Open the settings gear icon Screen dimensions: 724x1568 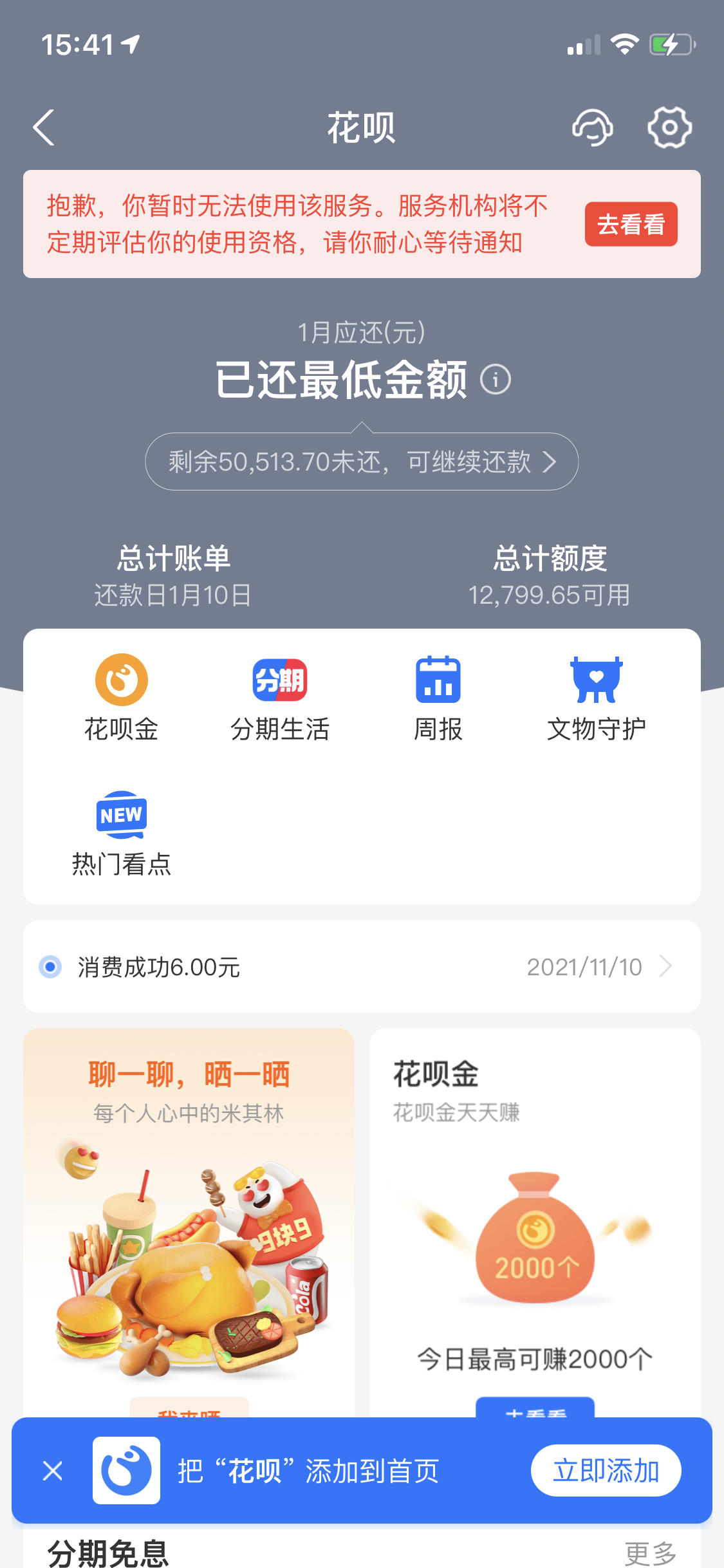(x=669, y=127)
